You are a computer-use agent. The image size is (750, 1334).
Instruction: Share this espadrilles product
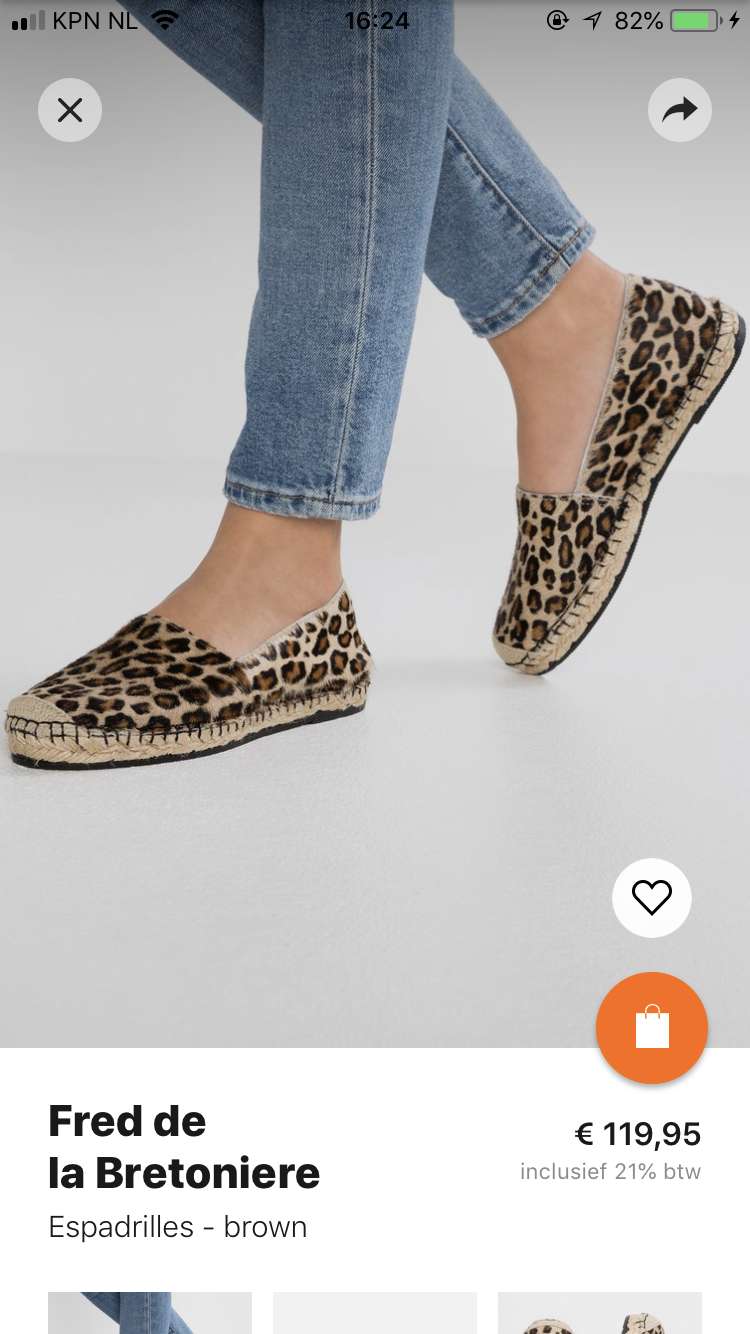click(680, 110)
